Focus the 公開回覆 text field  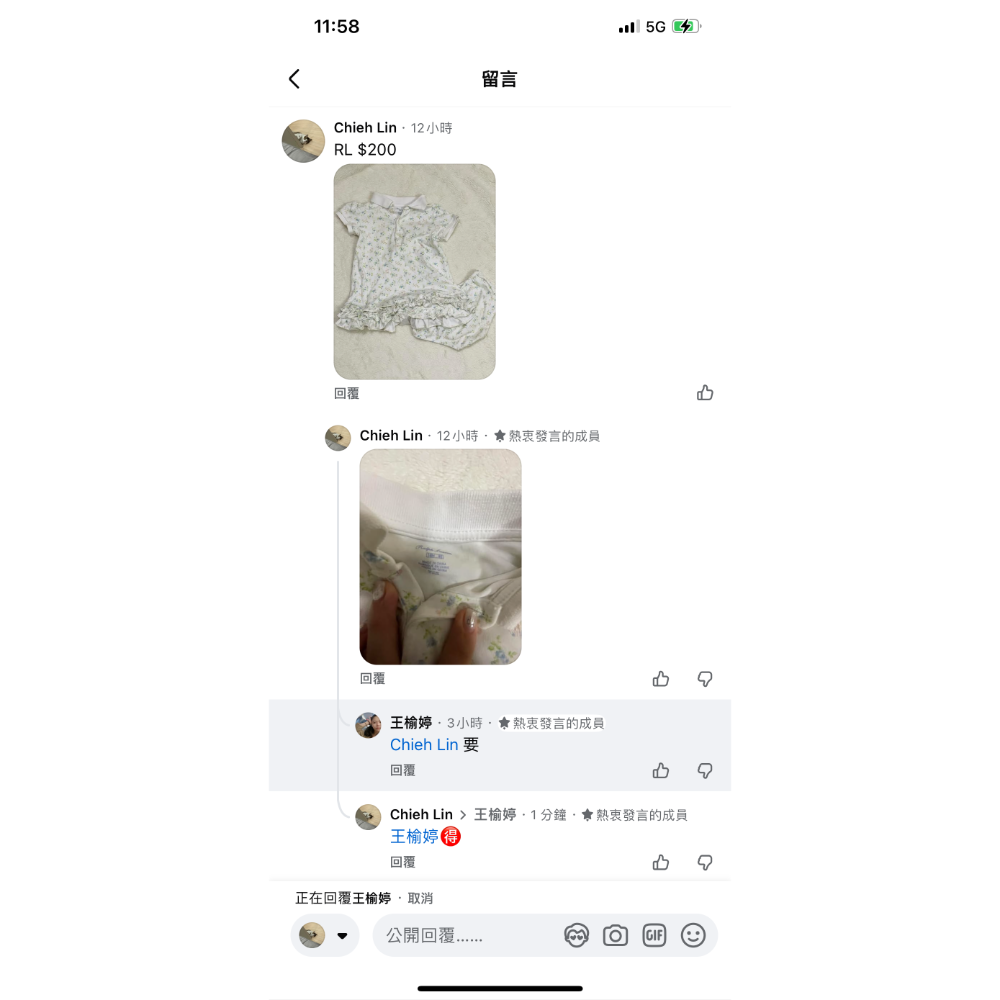[x=460, y=935]
